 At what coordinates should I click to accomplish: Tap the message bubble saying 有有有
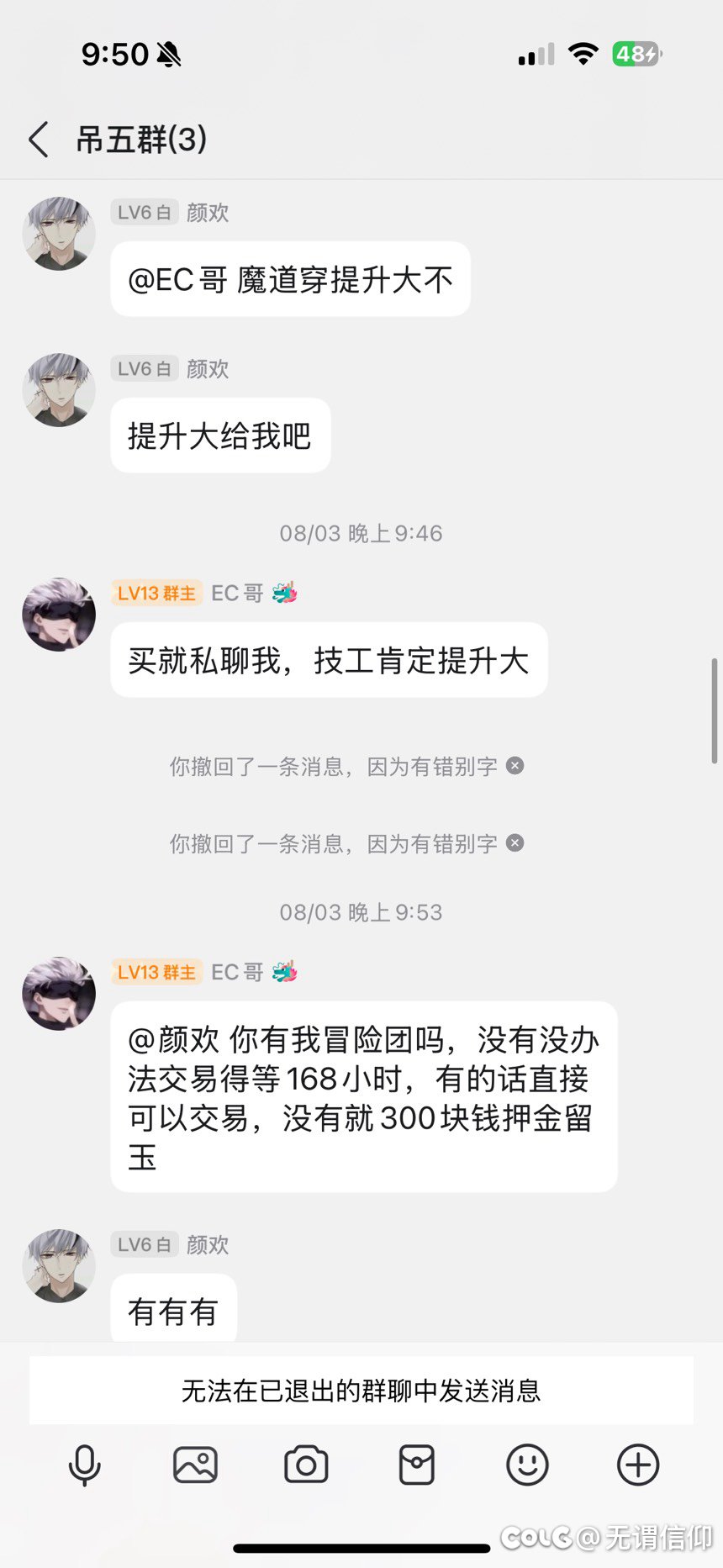pyautogui.click(x=173, y=1308)
